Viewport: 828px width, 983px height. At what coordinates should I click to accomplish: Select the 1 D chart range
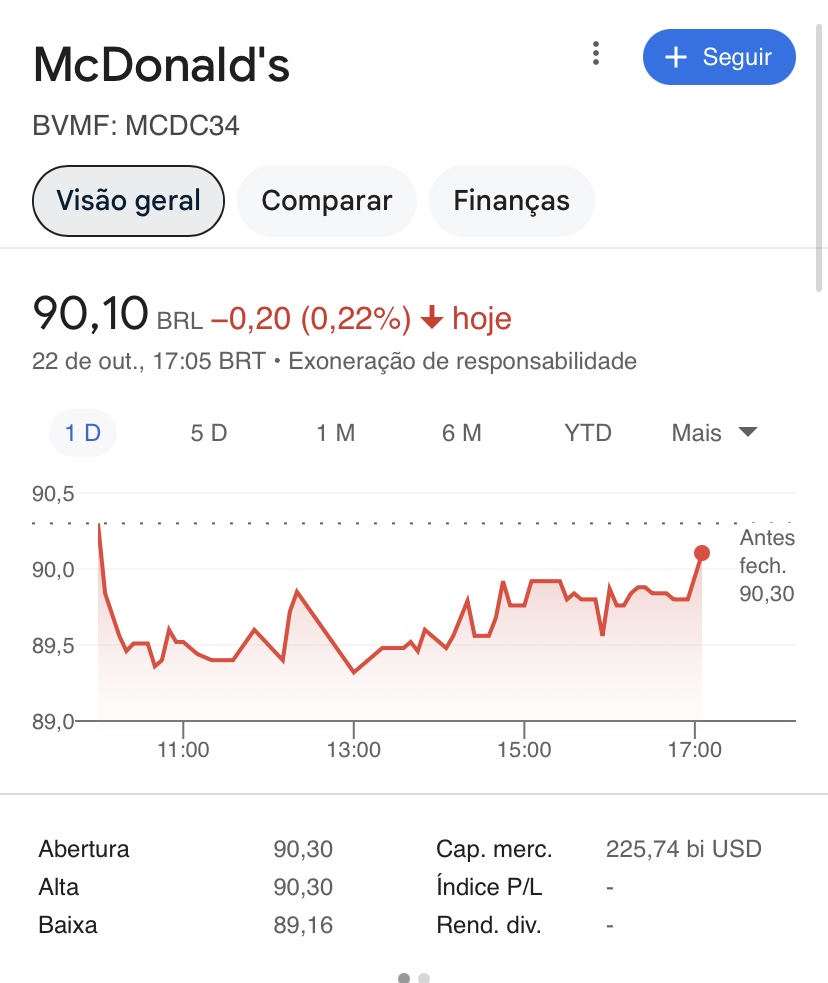tap(83, 433)
